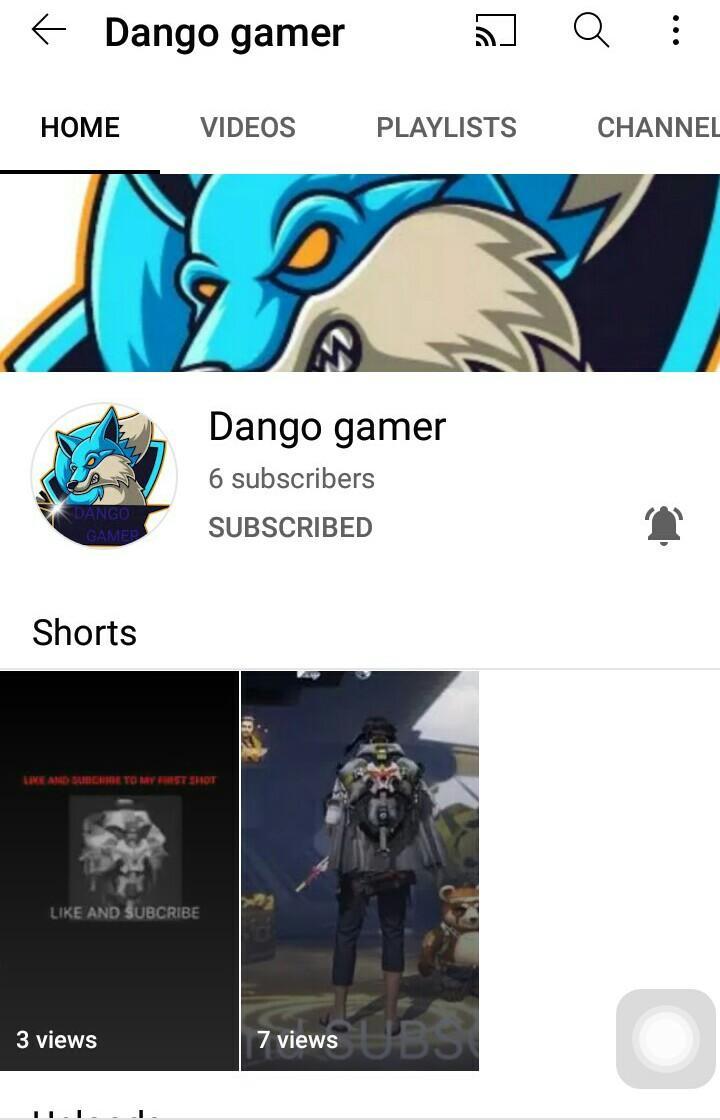Go back from Dango gamer channel

pyautogui.click(x=48, y=31)
